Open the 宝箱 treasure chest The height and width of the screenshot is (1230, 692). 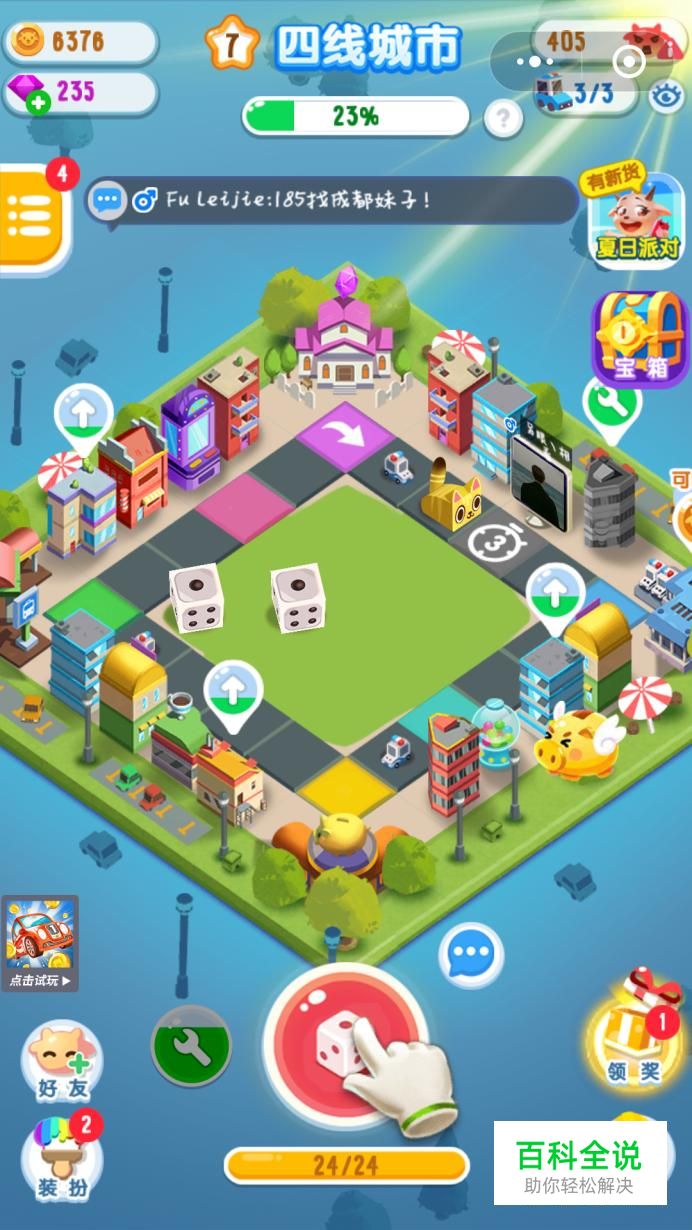(640, 340)
